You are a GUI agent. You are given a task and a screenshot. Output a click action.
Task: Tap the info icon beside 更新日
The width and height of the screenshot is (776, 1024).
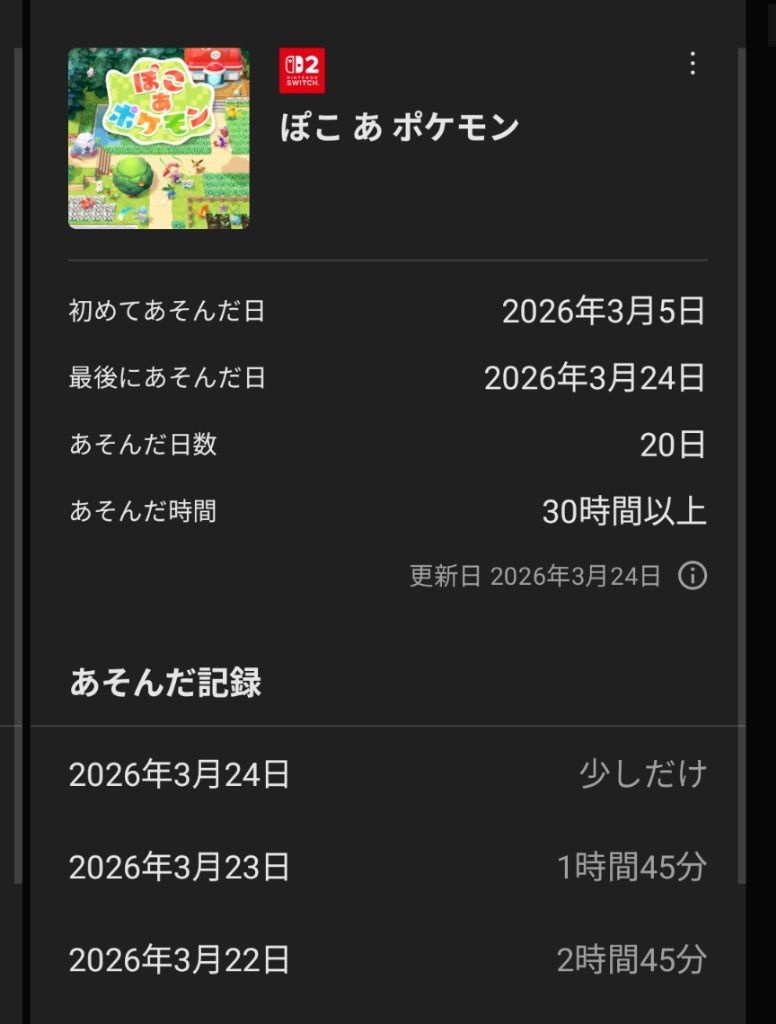coord(692,576)
